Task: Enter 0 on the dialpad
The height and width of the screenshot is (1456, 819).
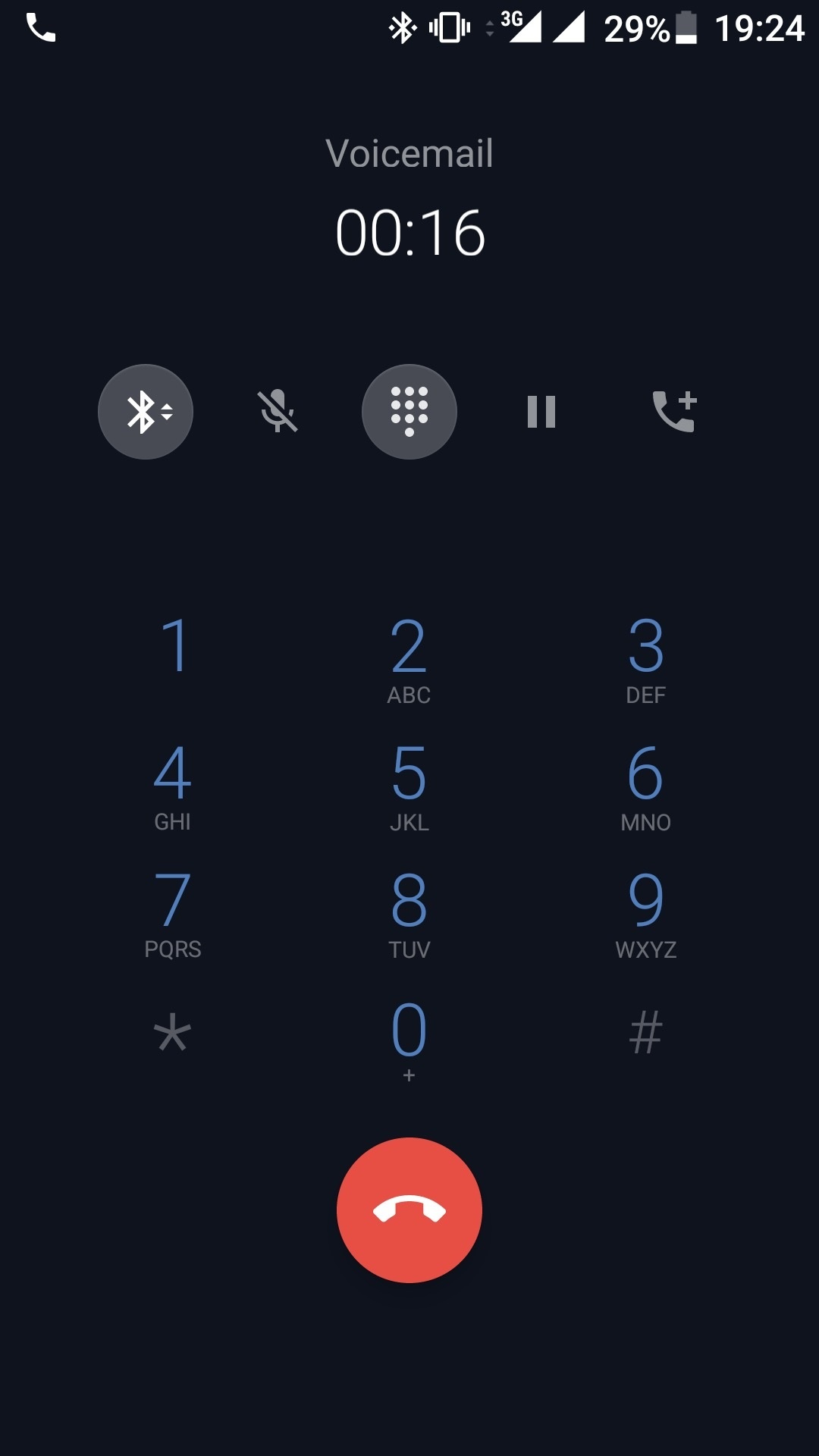Action: (x=409, y=1037)
